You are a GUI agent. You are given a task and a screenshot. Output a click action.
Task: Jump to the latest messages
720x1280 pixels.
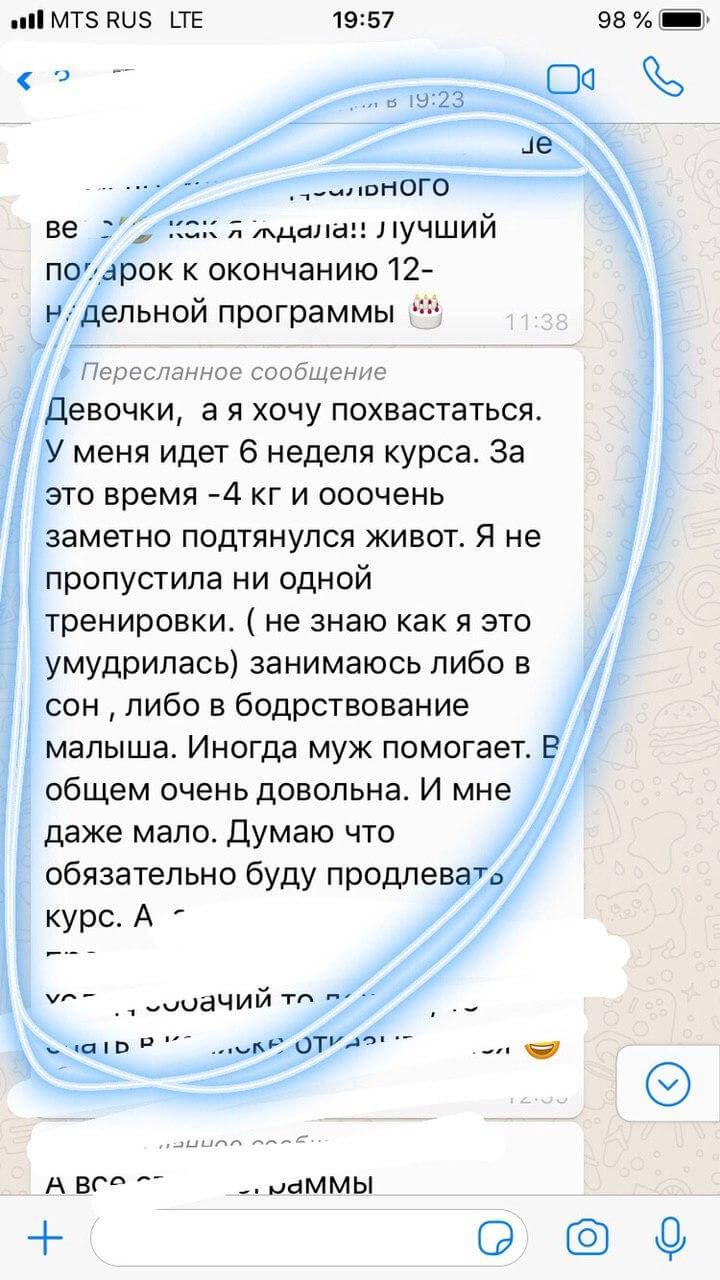coord(668,1084)
